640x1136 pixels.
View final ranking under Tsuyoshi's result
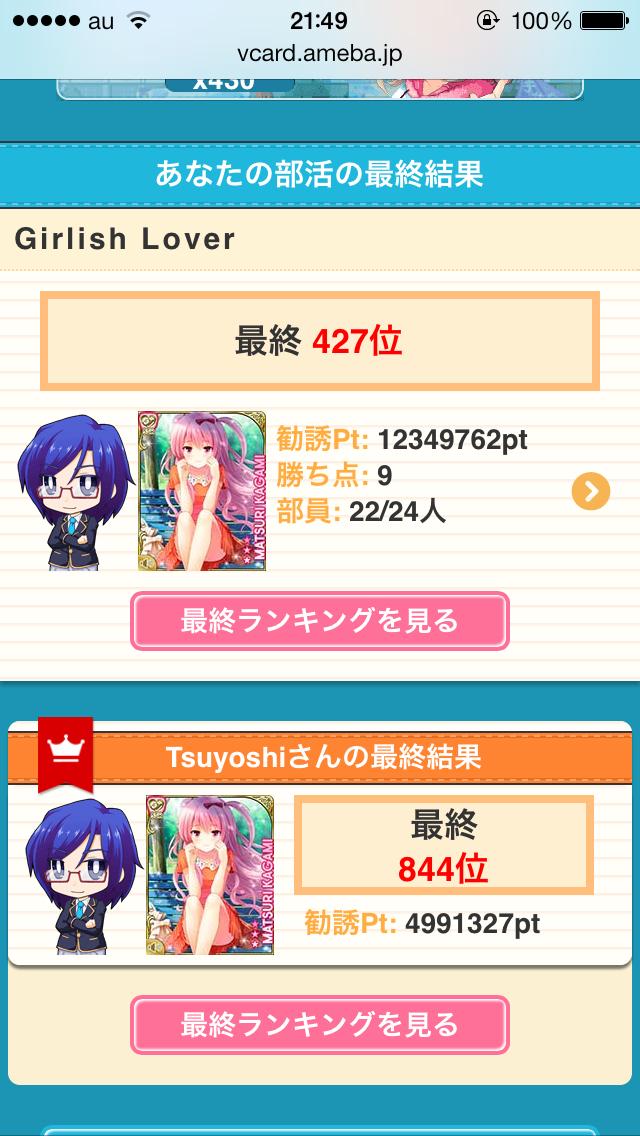[x=319, y=1024]
